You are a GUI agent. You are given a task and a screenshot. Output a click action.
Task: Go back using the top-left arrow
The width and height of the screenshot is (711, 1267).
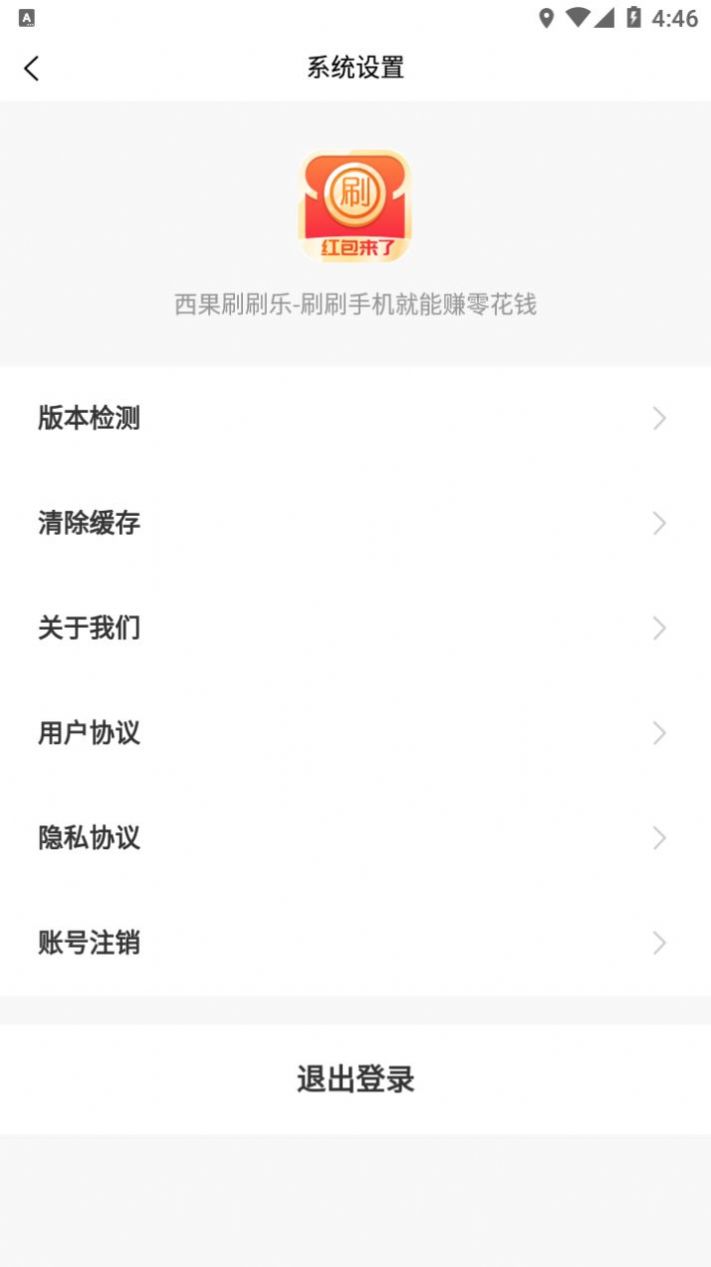pos(32,68)
